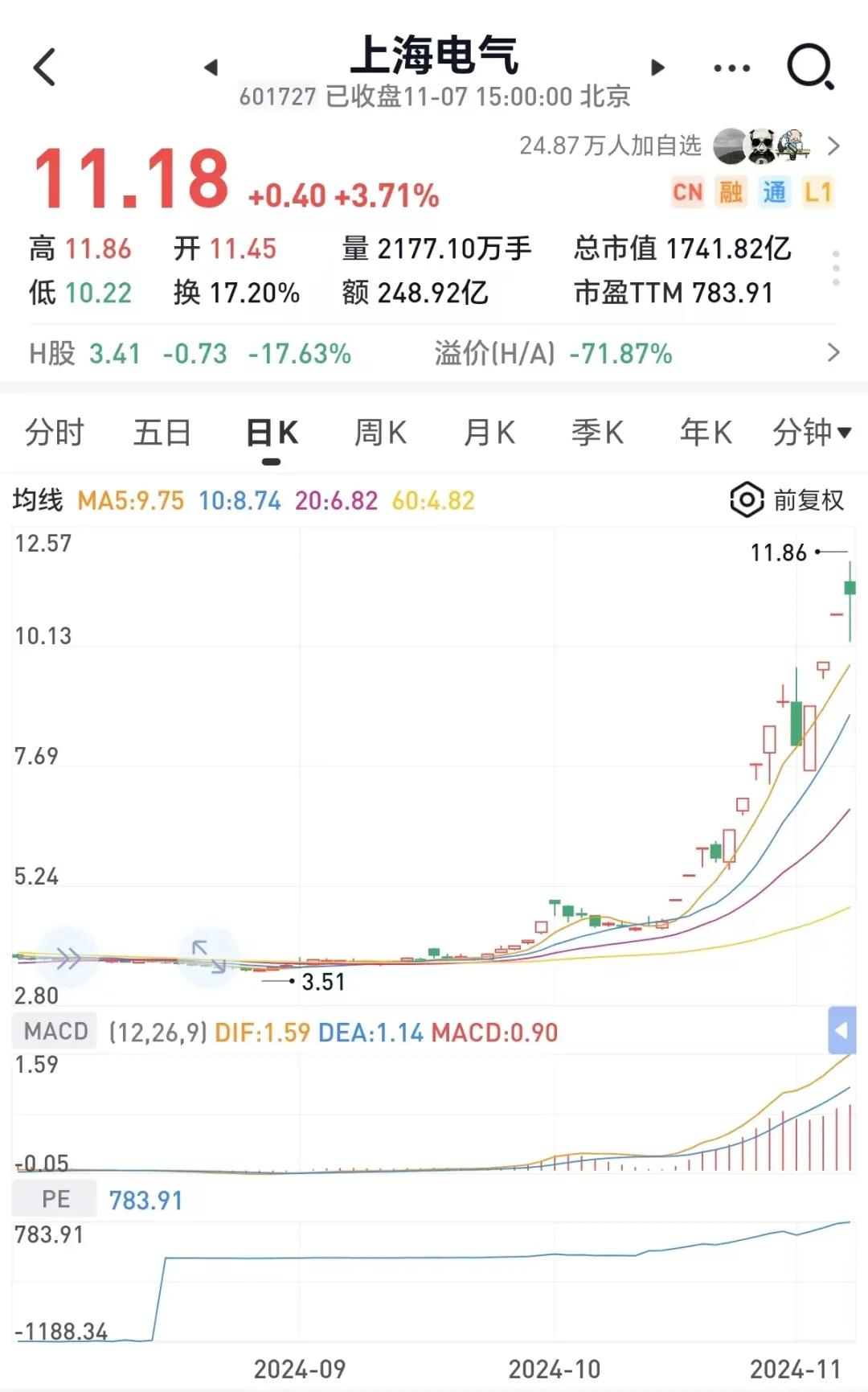
Task: Open watchlist details via 加自选 chevron
Action: click(x=836, y=146)
